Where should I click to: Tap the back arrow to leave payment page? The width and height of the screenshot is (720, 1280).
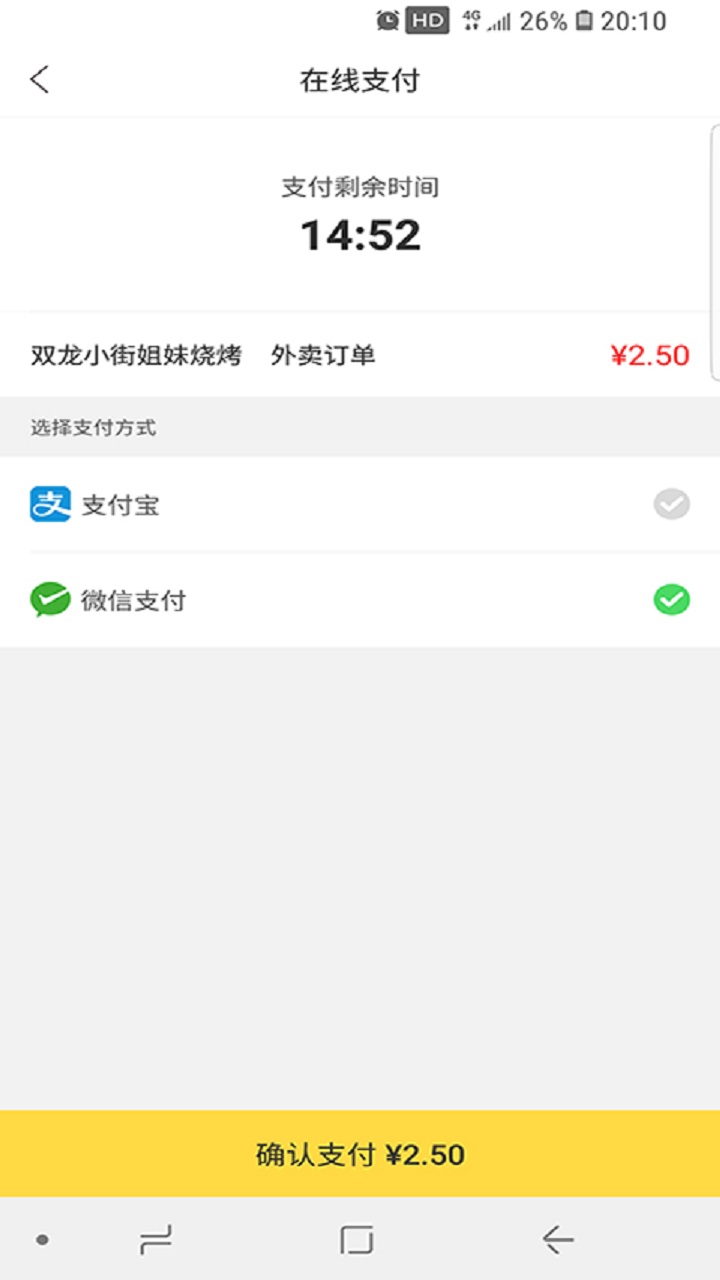click(38, 79)
